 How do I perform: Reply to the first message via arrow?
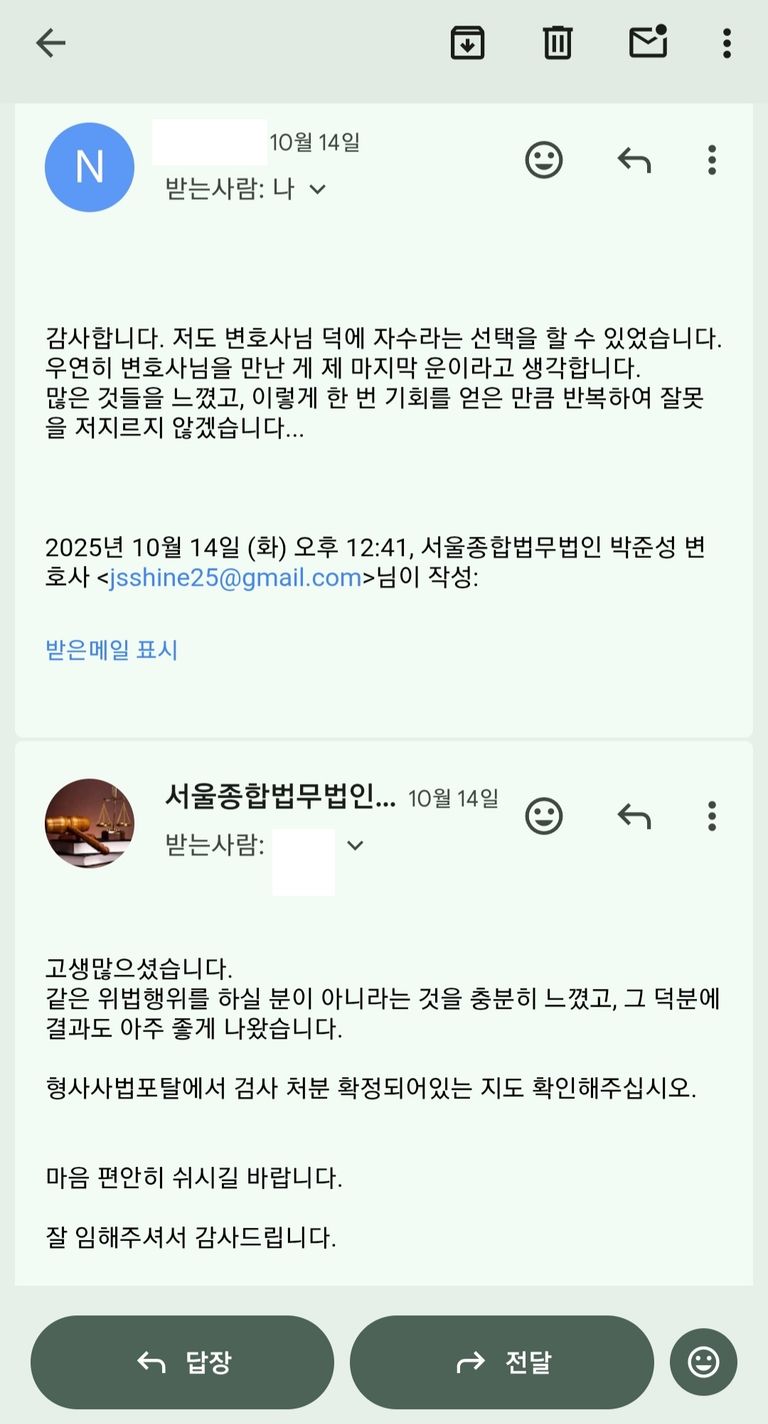[x=634, y=160]
